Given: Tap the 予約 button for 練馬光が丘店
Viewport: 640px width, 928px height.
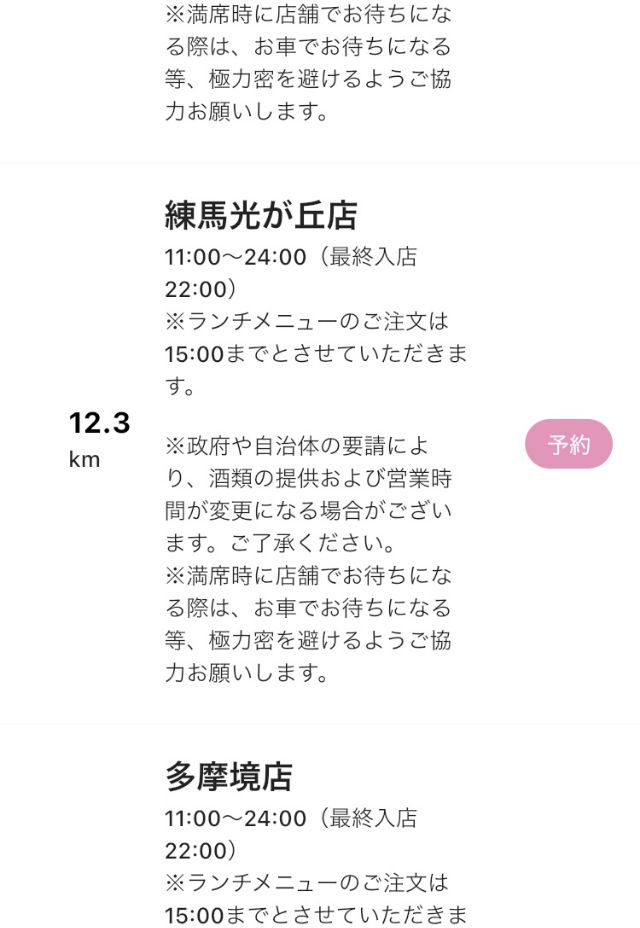Looking at the screenshot, I should 568,444.
